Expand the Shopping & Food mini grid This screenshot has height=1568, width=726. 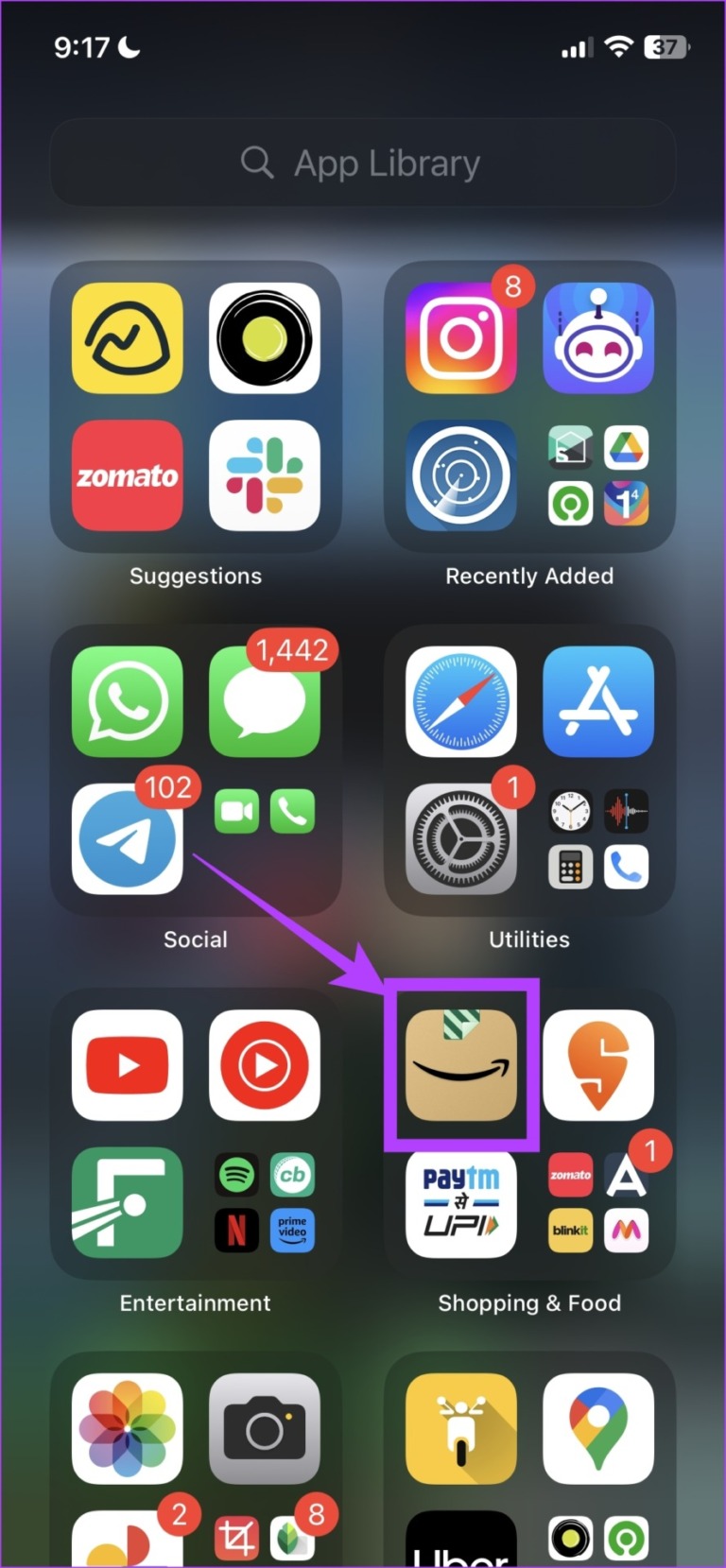coord(598,1203)
